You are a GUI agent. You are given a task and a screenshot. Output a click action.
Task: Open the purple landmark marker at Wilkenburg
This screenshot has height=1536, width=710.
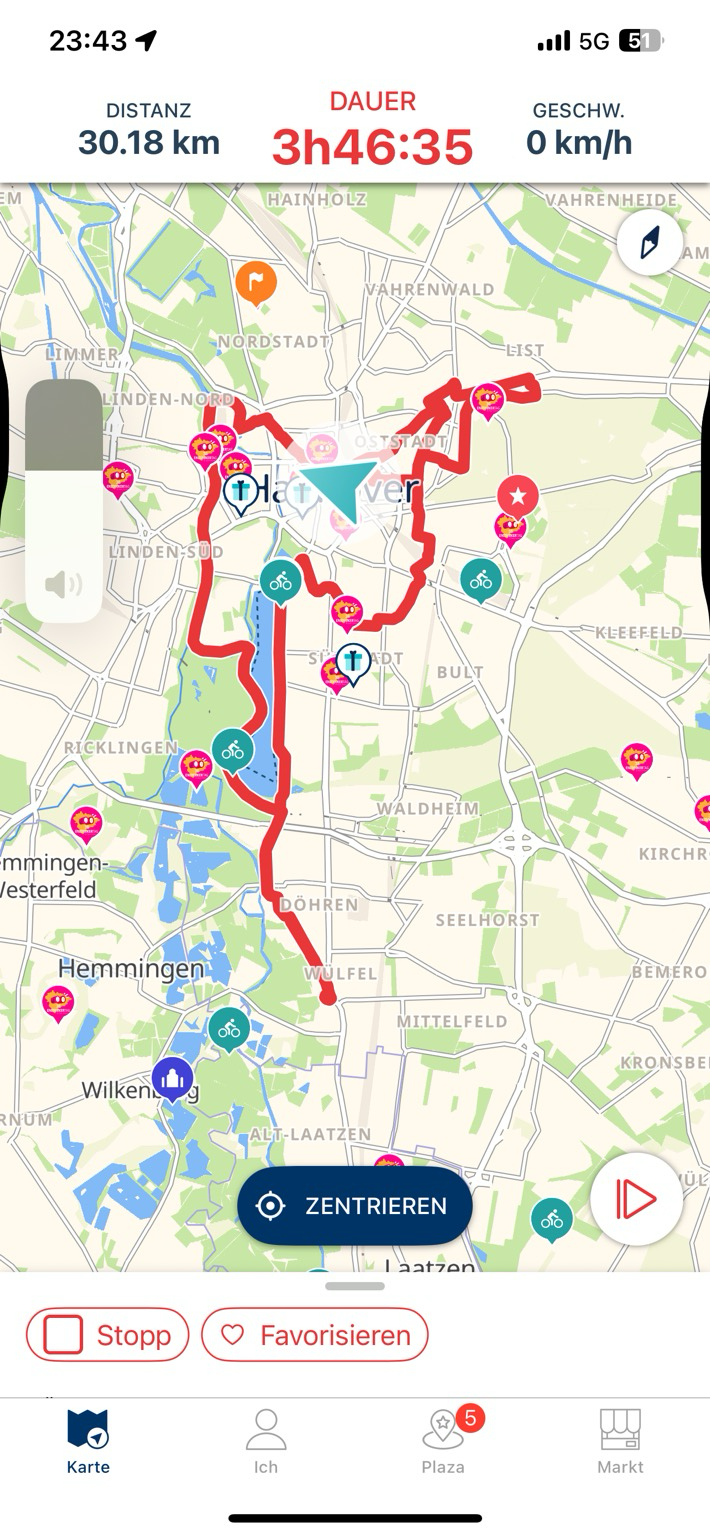(x=172, y=1078)
